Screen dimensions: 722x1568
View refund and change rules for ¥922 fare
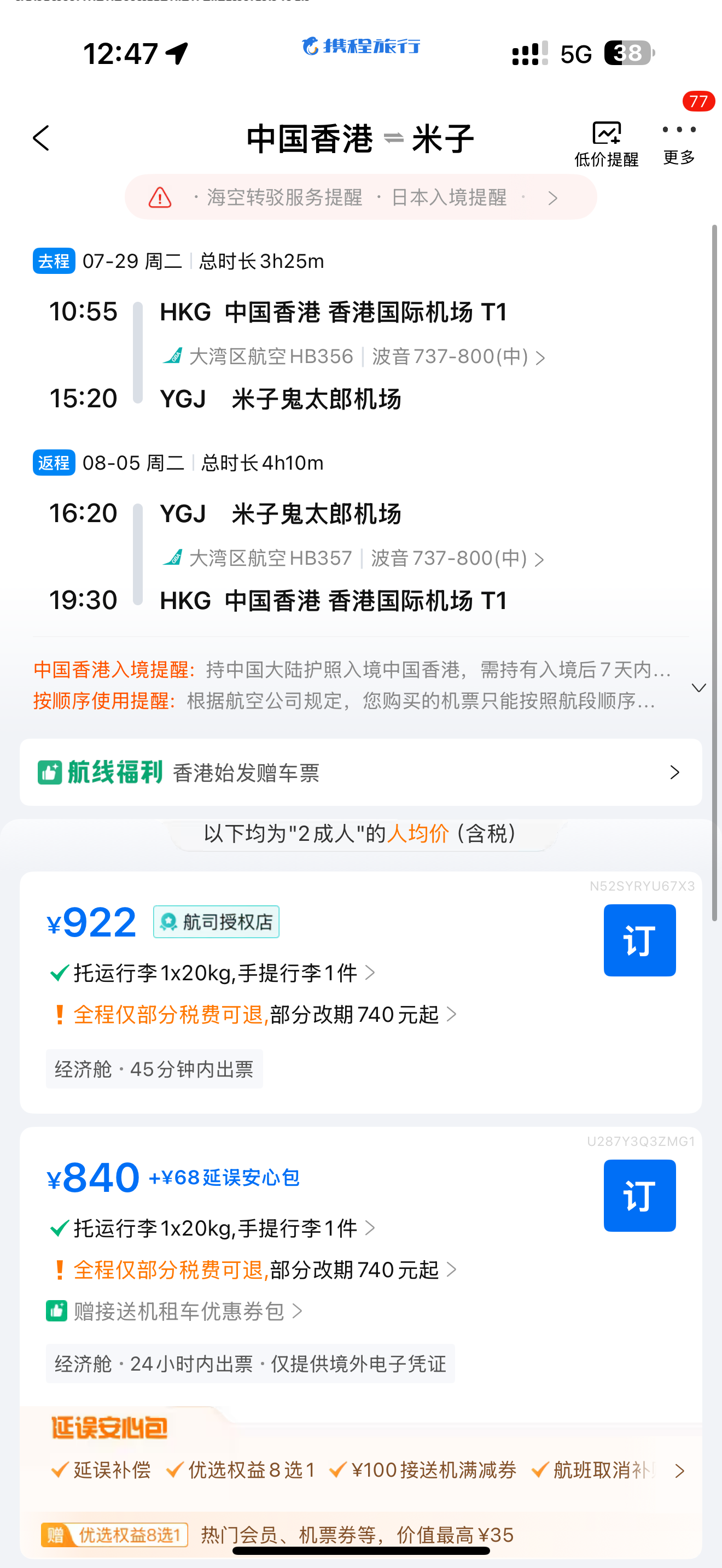[254, 1014]
